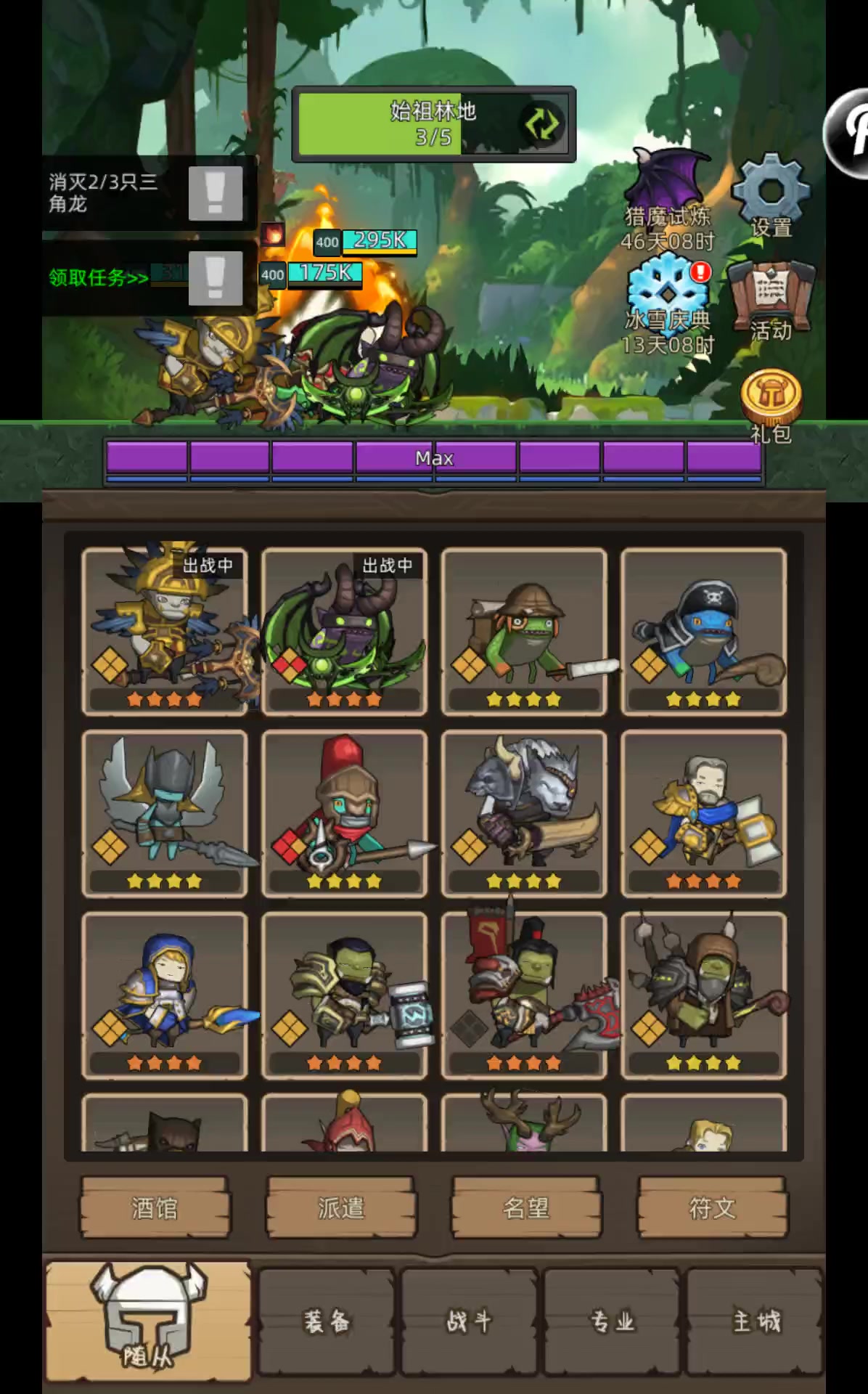Open the 冰雪庆典 snowflake event
The width and height of the screenshot is (868, 1394).
[668, 303]
